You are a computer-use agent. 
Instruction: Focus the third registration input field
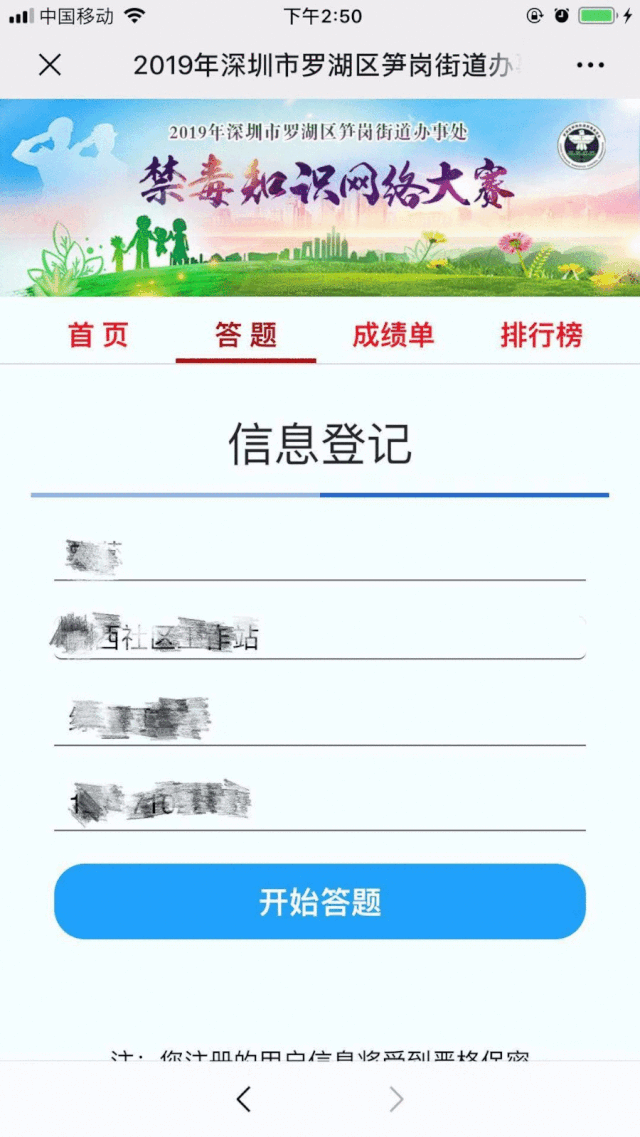[x=320, y=720]
